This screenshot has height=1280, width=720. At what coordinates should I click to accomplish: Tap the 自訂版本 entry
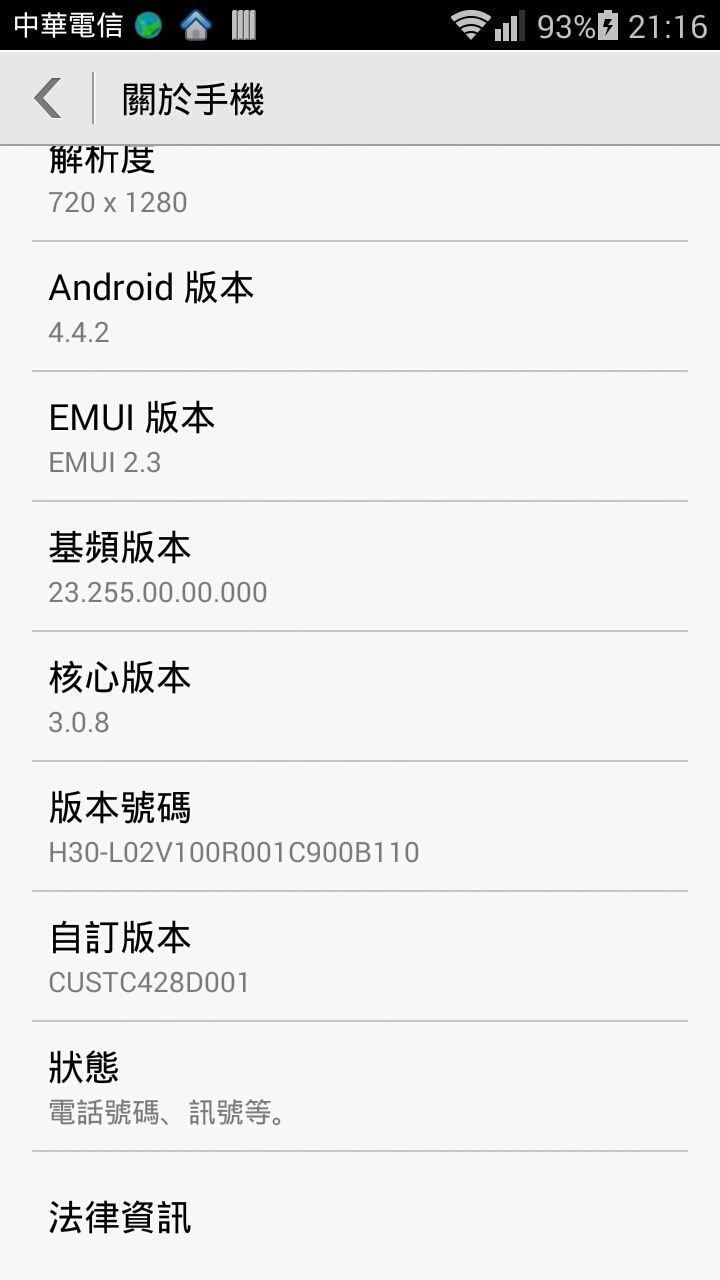pyautogui.click(x=360, y=956)
